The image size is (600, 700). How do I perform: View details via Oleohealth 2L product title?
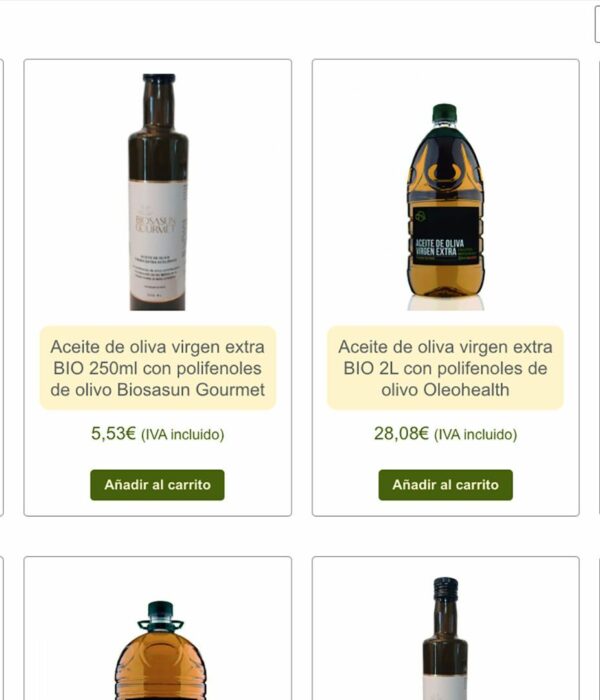(445, 368)
